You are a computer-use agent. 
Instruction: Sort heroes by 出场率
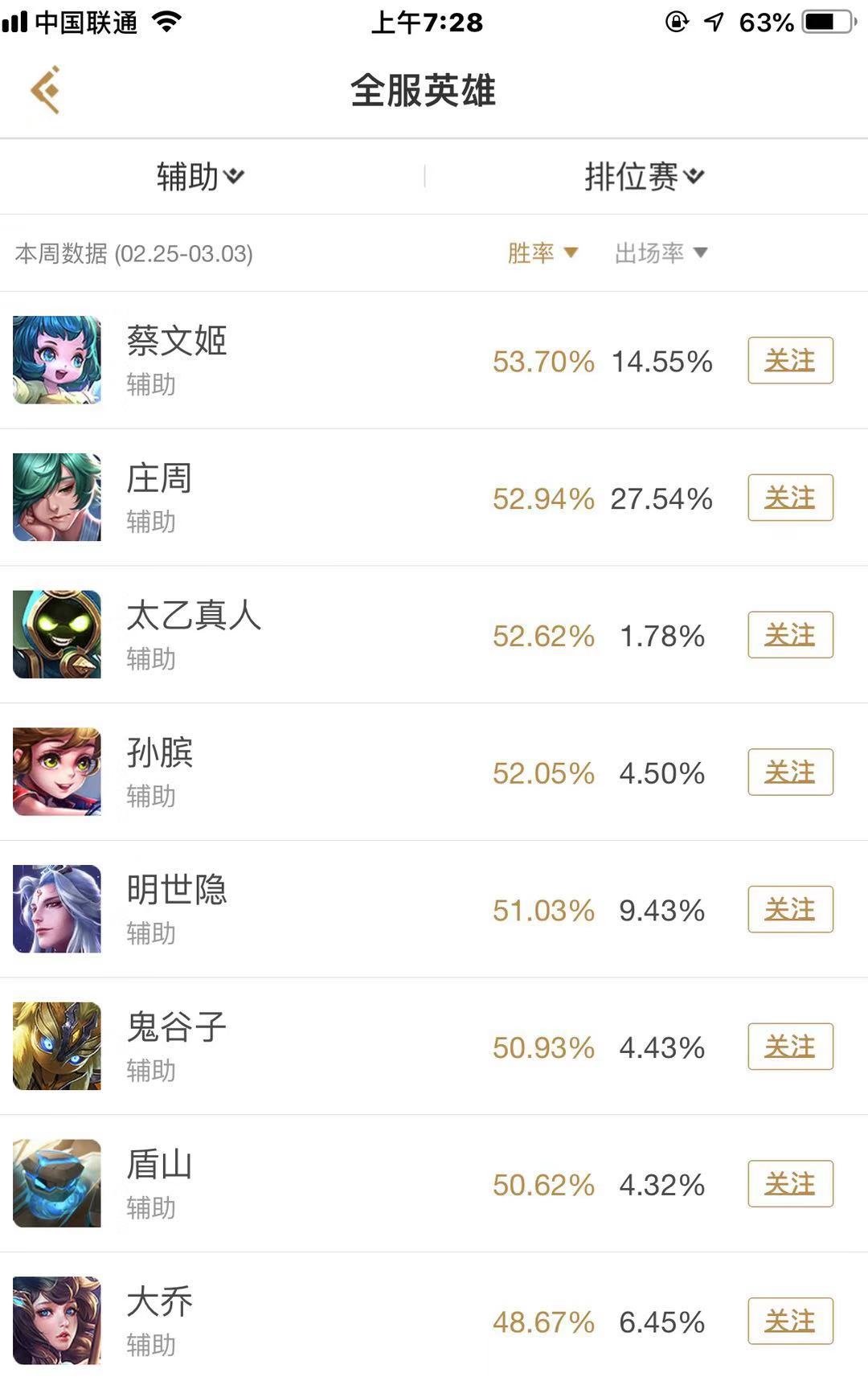(x=661, y=253)
